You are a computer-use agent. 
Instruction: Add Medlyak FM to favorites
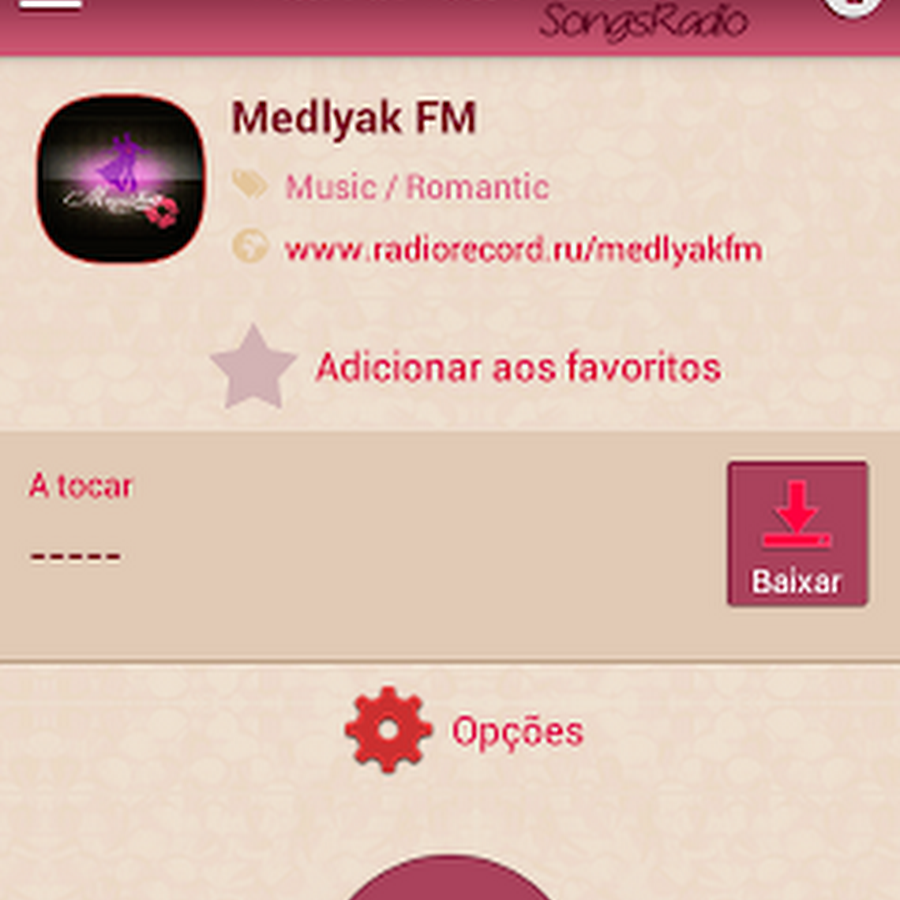465,368
